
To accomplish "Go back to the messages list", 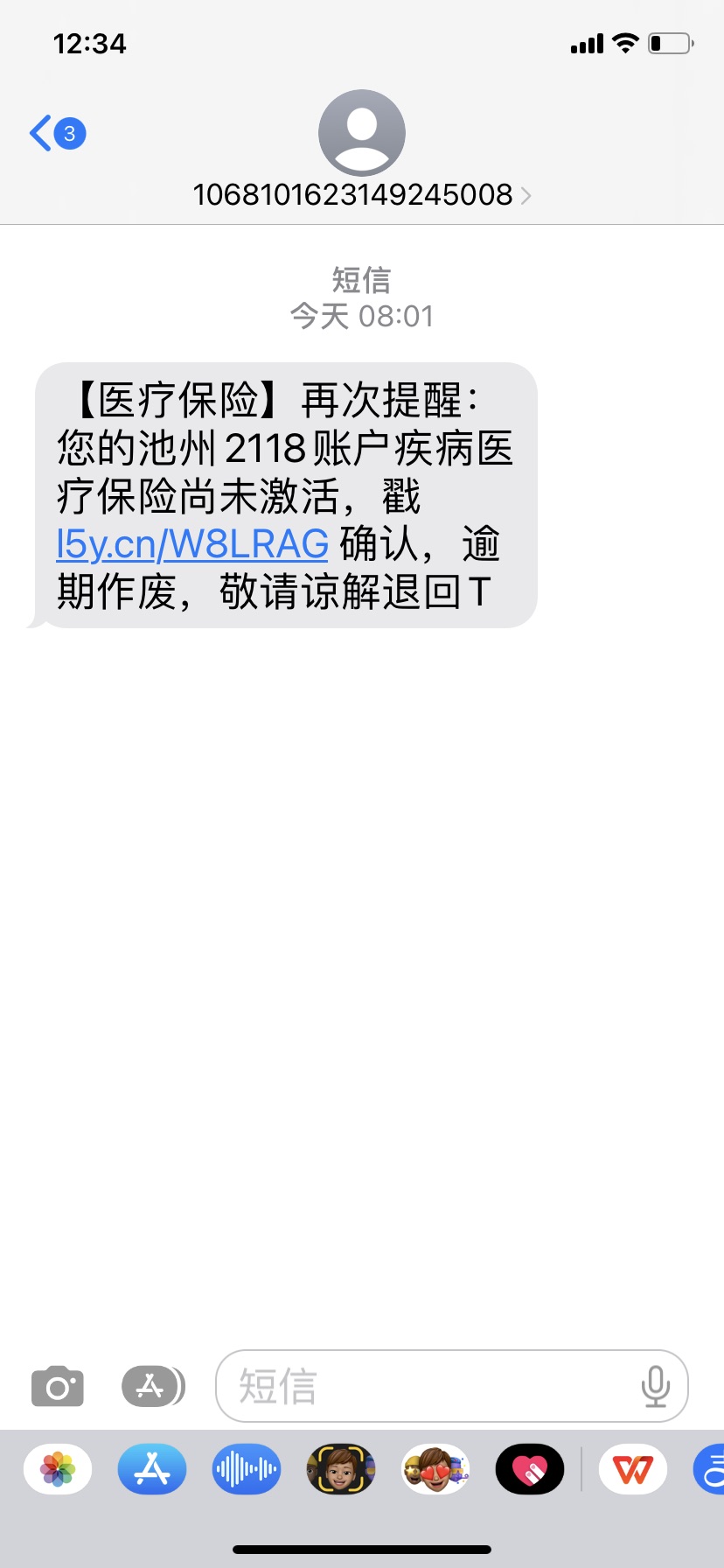I will [x=54, y=134].
